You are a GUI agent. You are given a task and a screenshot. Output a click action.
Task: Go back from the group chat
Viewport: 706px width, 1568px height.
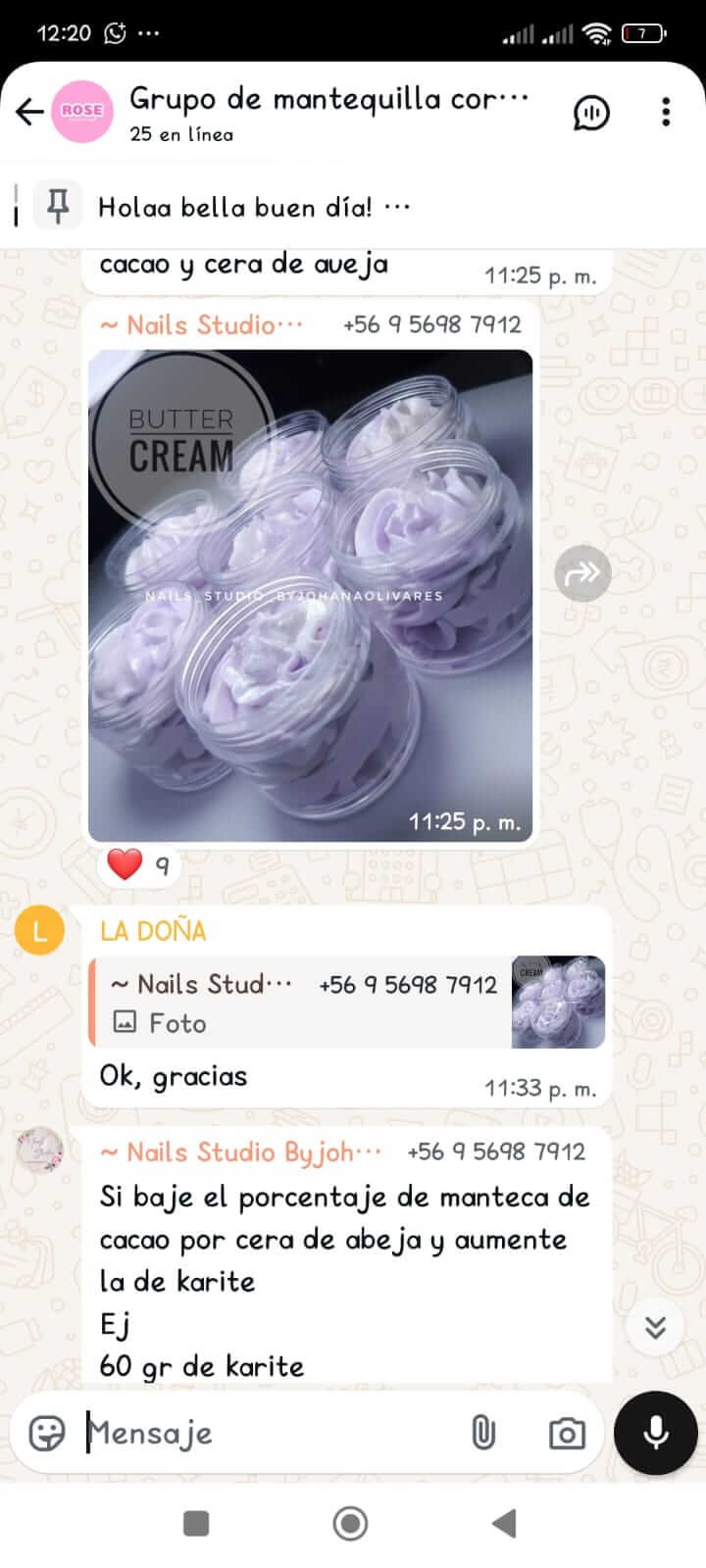pos(29,113)
